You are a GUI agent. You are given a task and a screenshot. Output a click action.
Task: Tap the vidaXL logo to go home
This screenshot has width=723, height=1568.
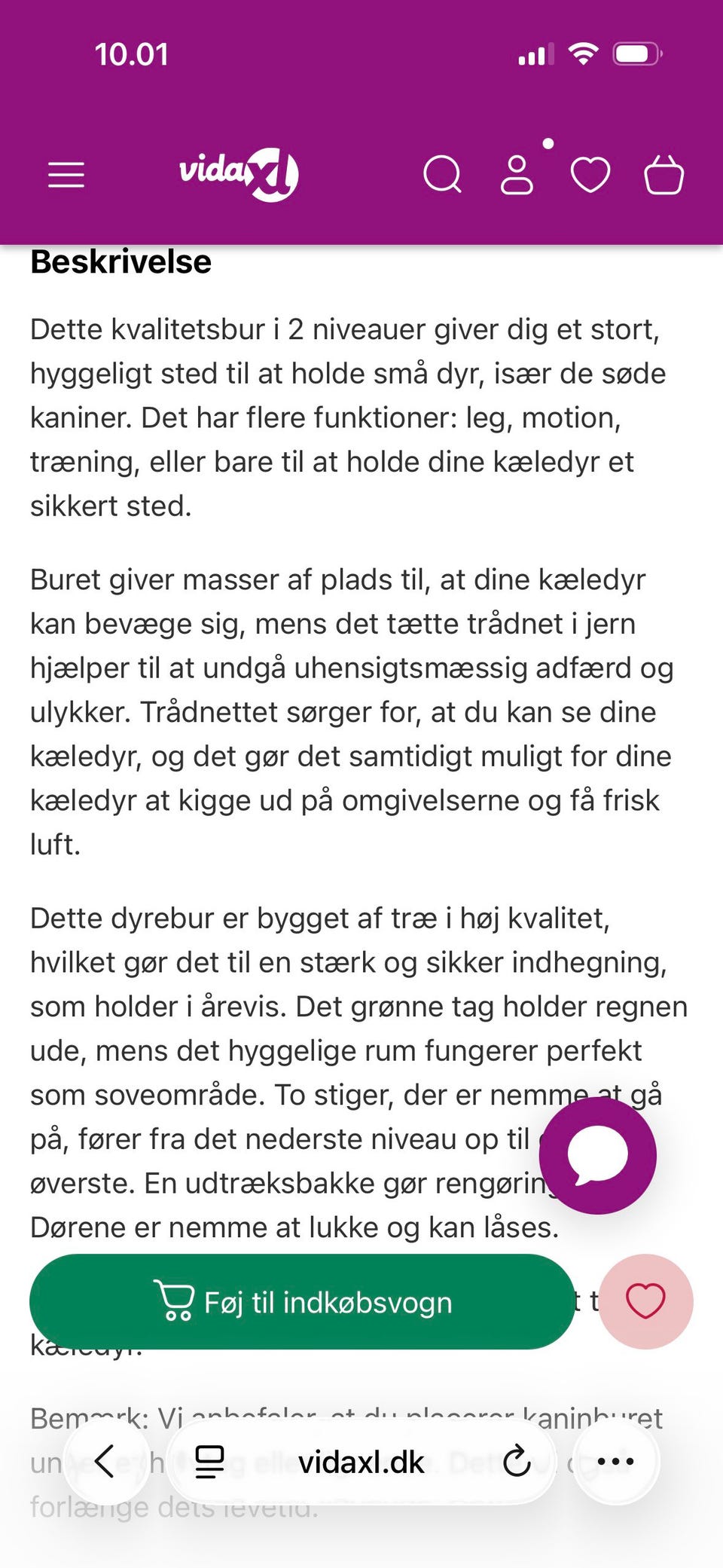tap(239, 175)
